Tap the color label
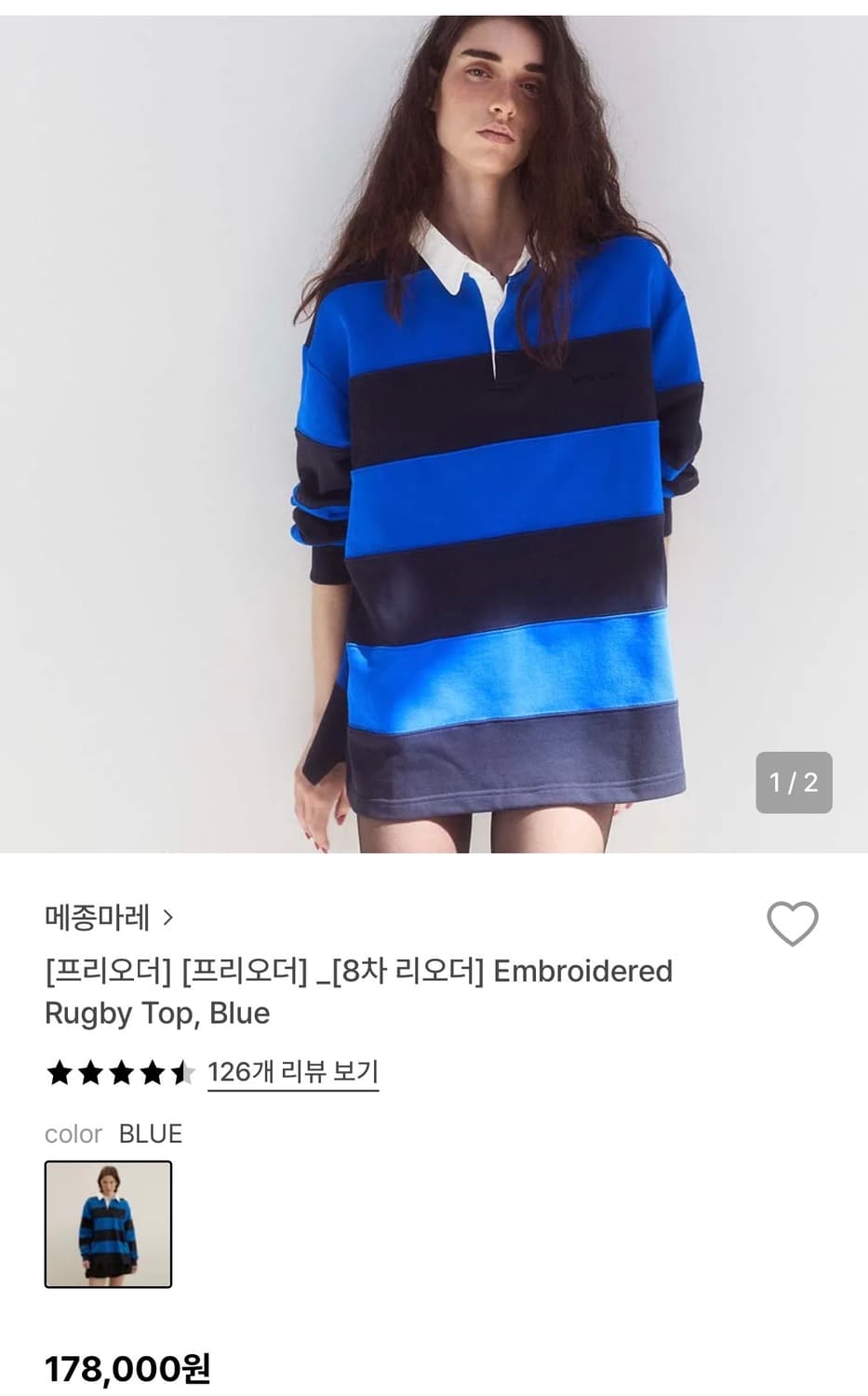Image resolution: width=868 pixels, height=1396 pixels. (73, 1134)
